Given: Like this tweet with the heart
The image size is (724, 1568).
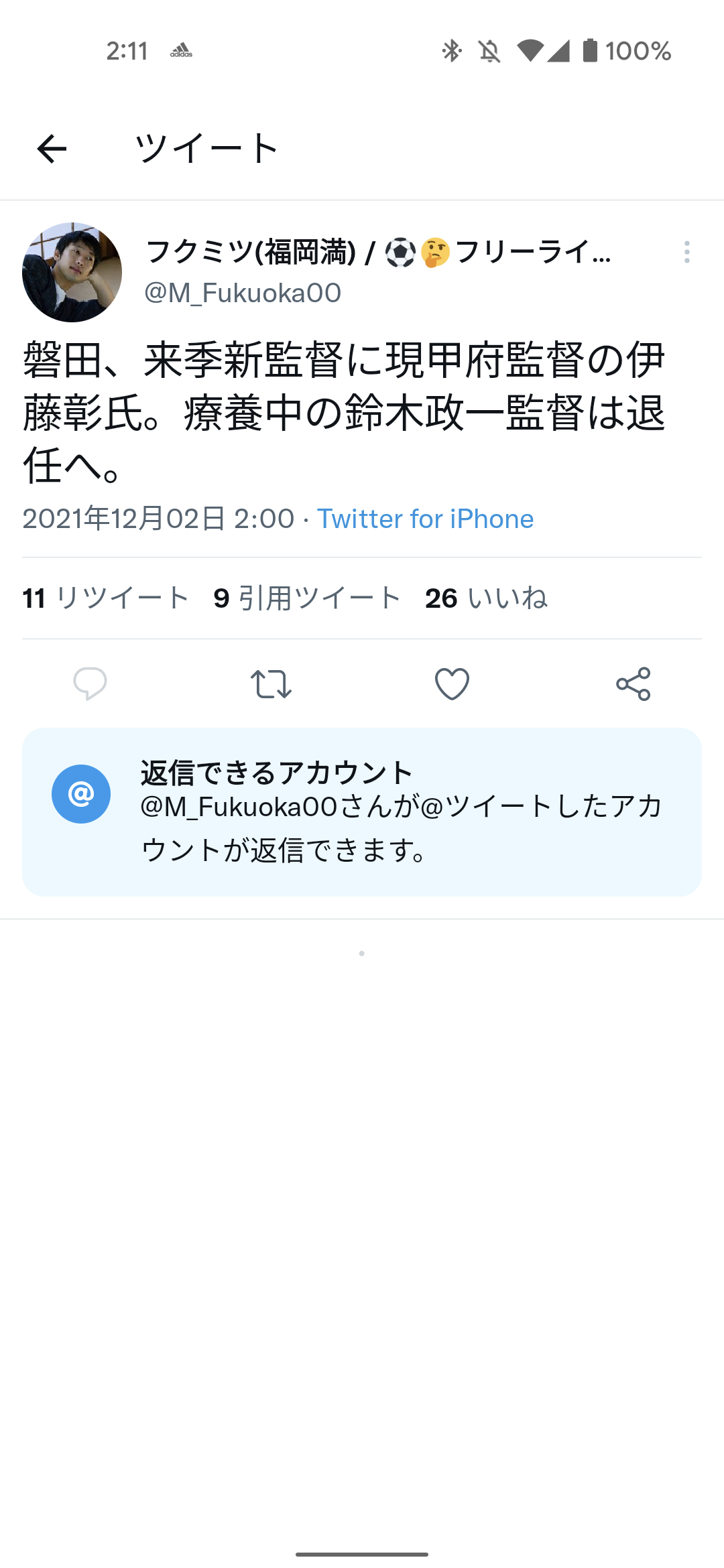Looking at the screenshot, I should [x=452, y=683].
